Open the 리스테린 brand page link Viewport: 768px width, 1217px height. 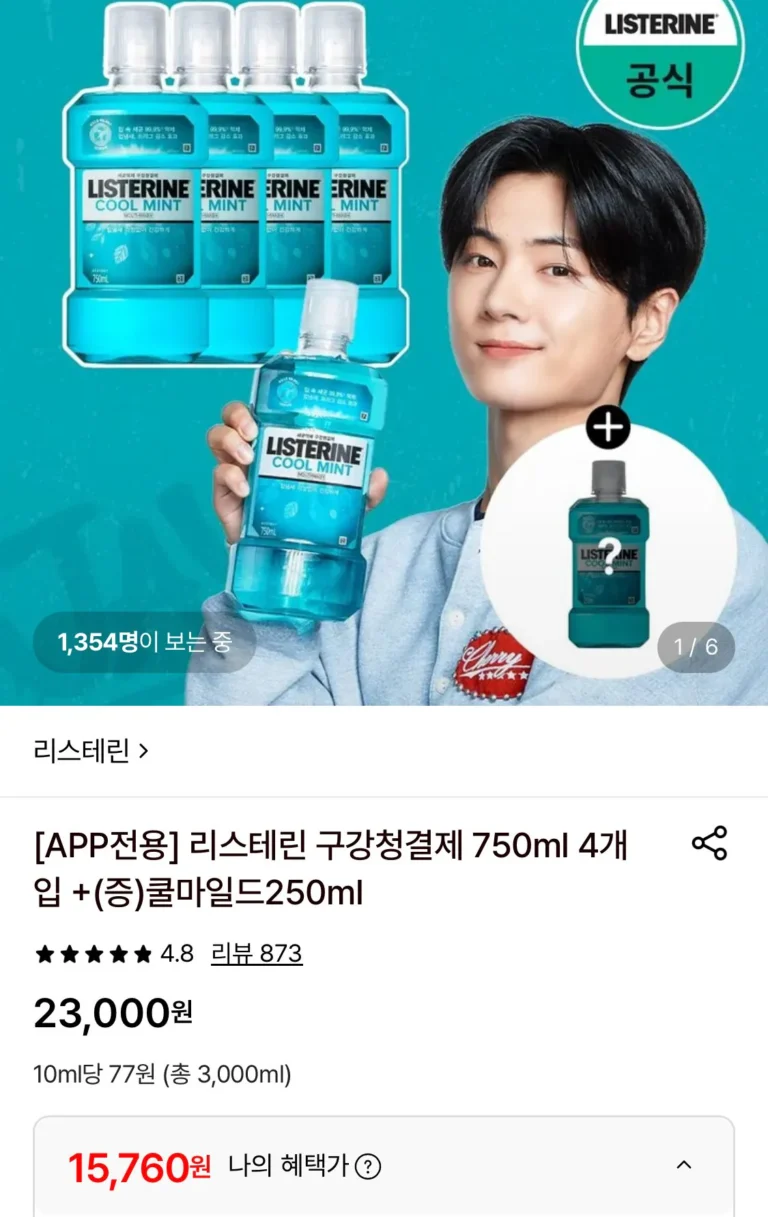91,751
